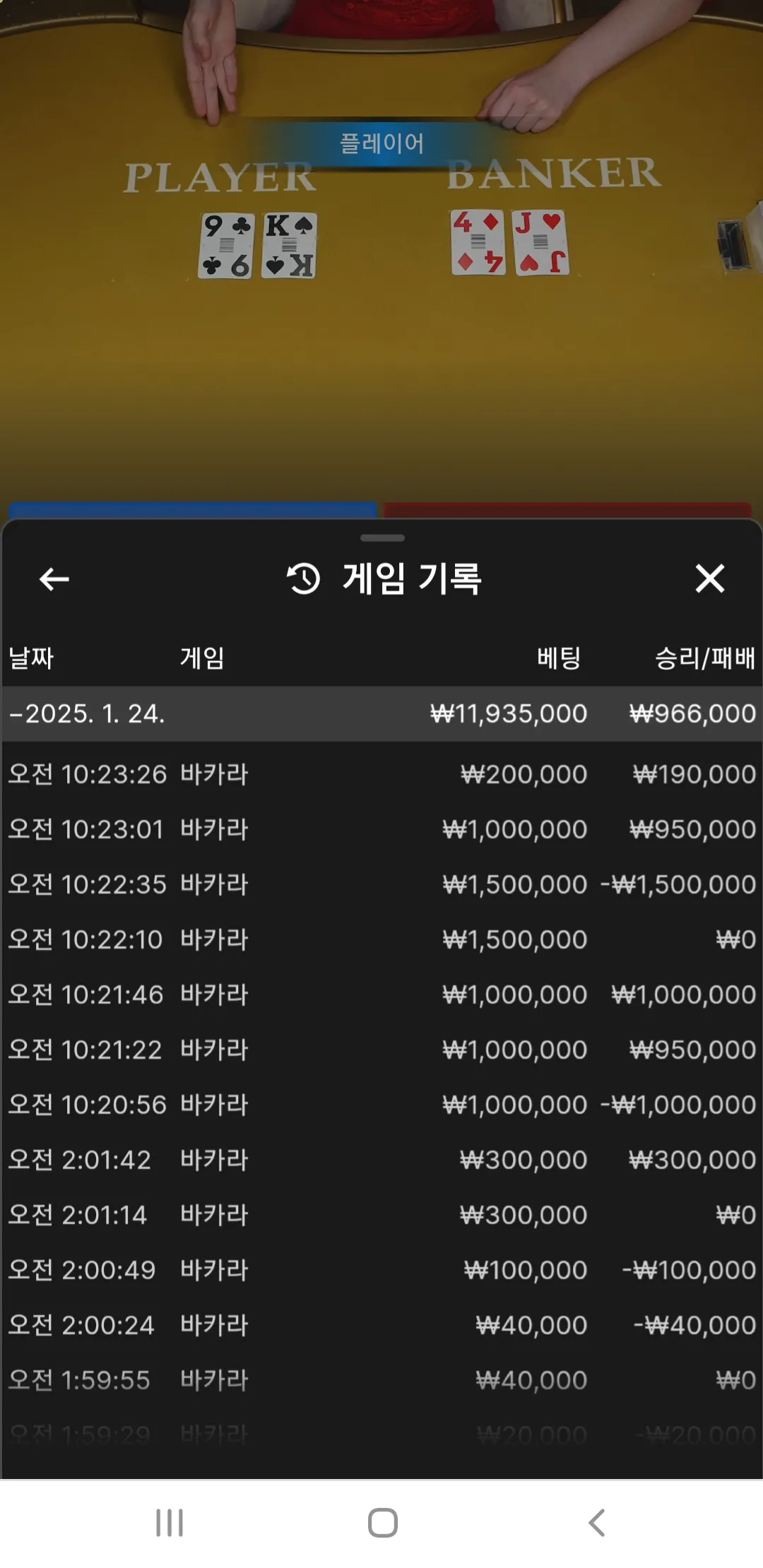Screen dimensions: 763x1568
Task: View the 오전 2:00:49 game record
Action: coord(381,1270)
